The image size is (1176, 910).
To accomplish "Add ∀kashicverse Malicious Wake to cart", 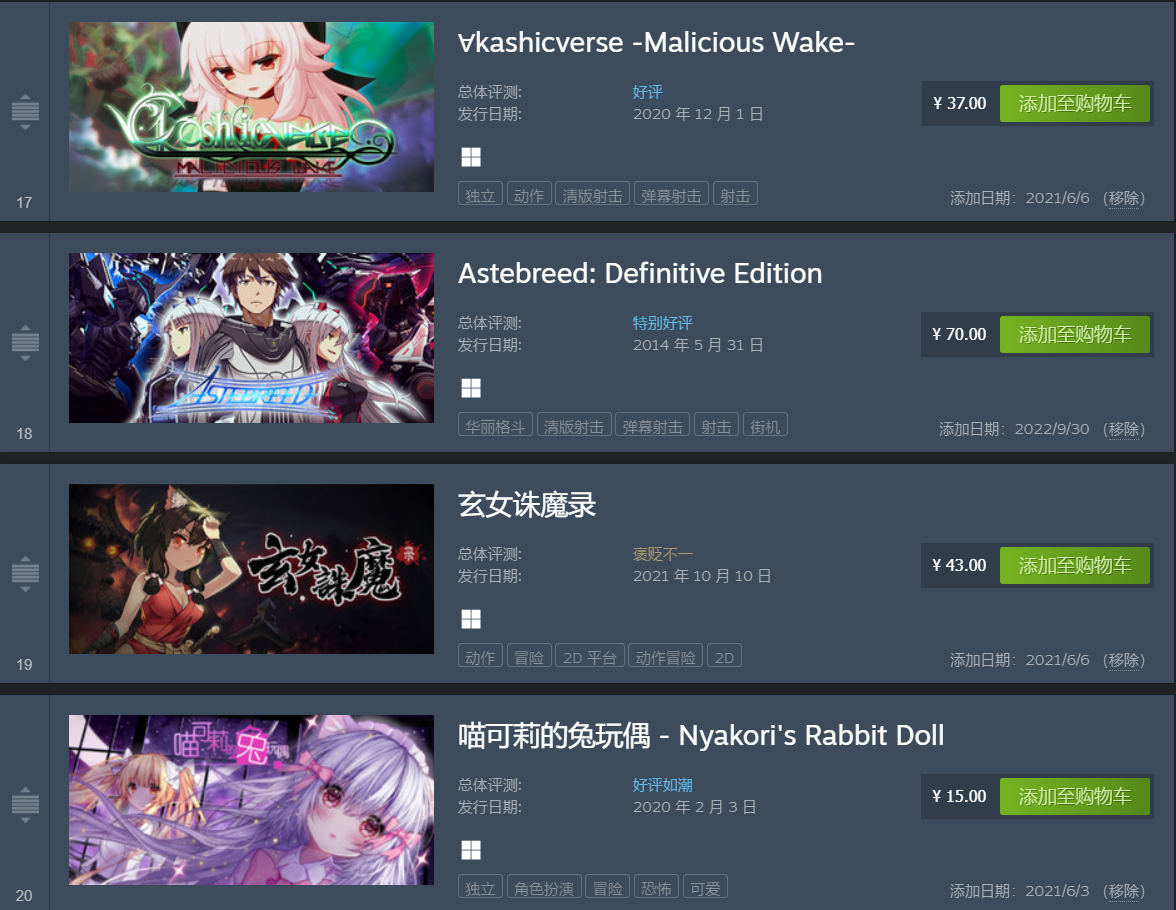I will point(1074,103).
